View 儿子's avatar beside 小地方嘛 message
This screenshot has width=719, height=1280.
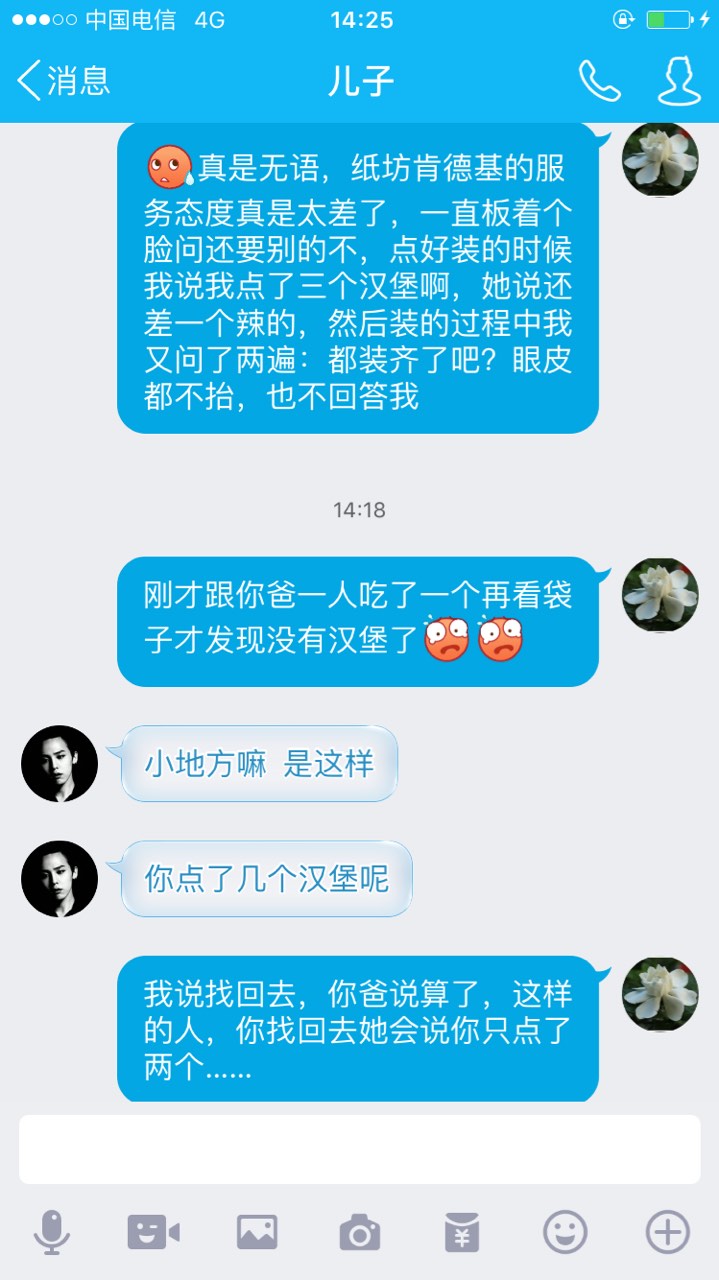[60, 764]
